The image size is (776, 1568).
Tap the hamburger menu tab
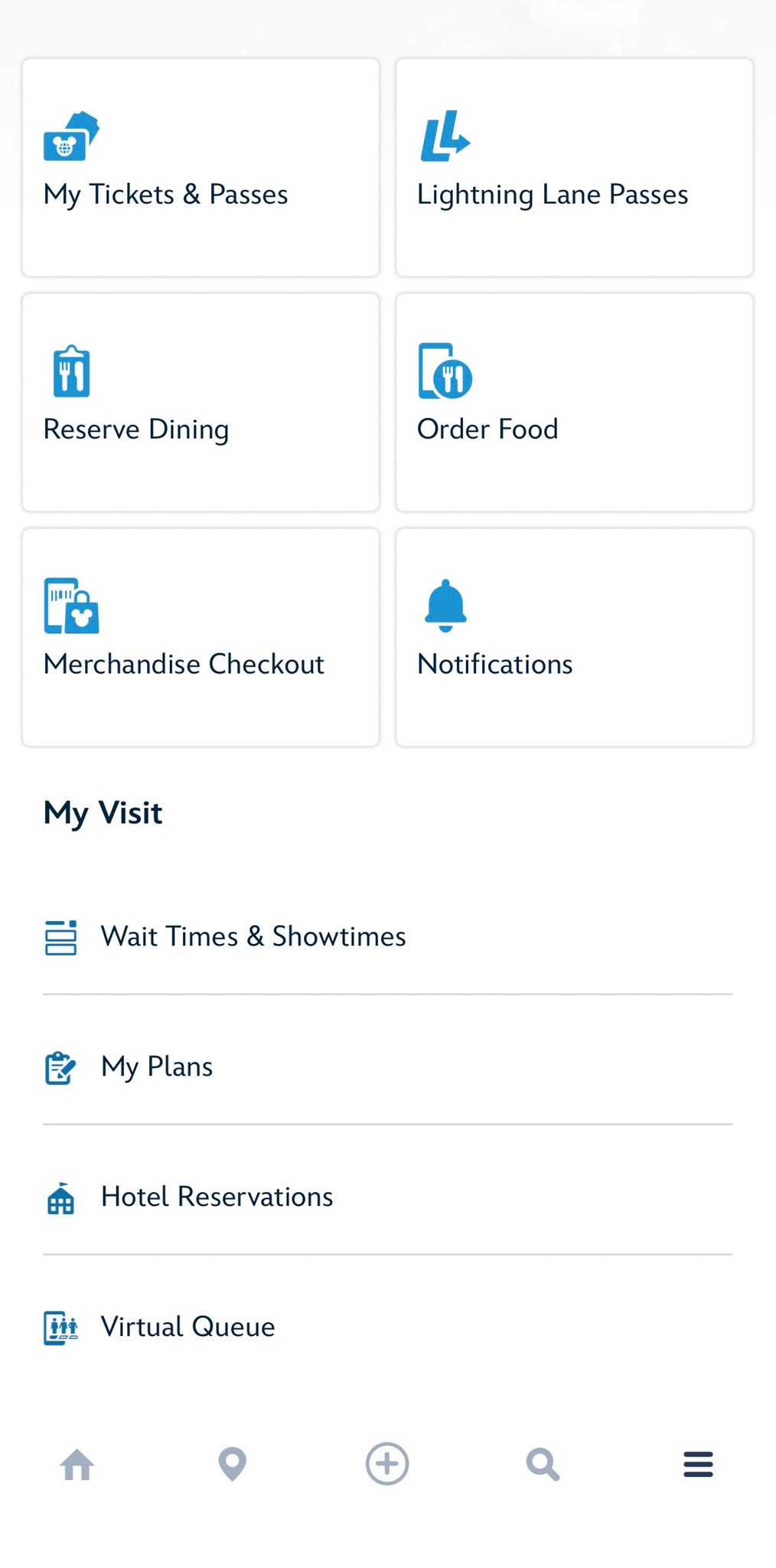coord(698,1465)
